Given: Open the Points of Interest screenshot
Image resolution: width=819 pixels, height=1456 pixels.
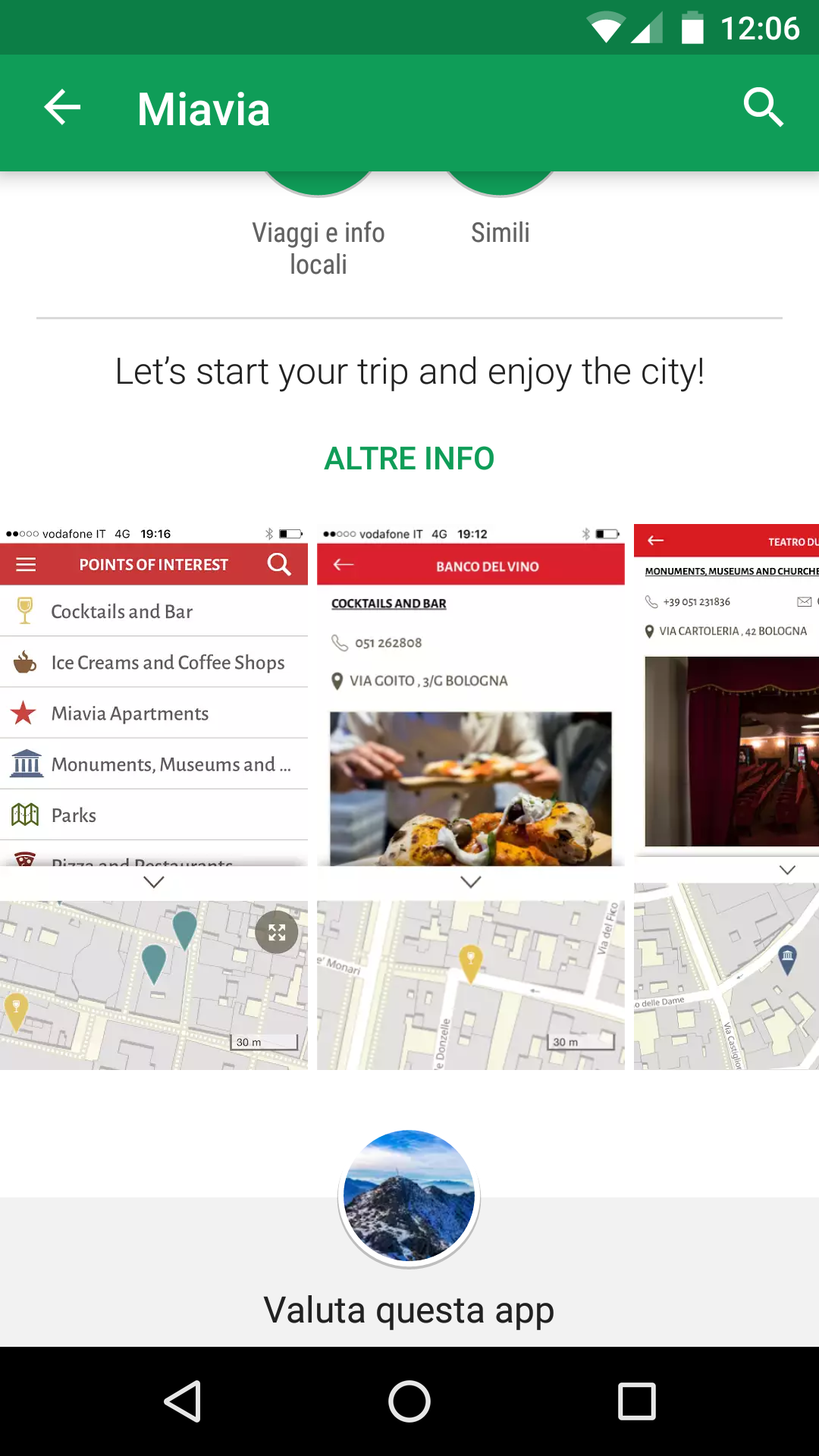Looking at the screenshot, I should click(154, 796).
